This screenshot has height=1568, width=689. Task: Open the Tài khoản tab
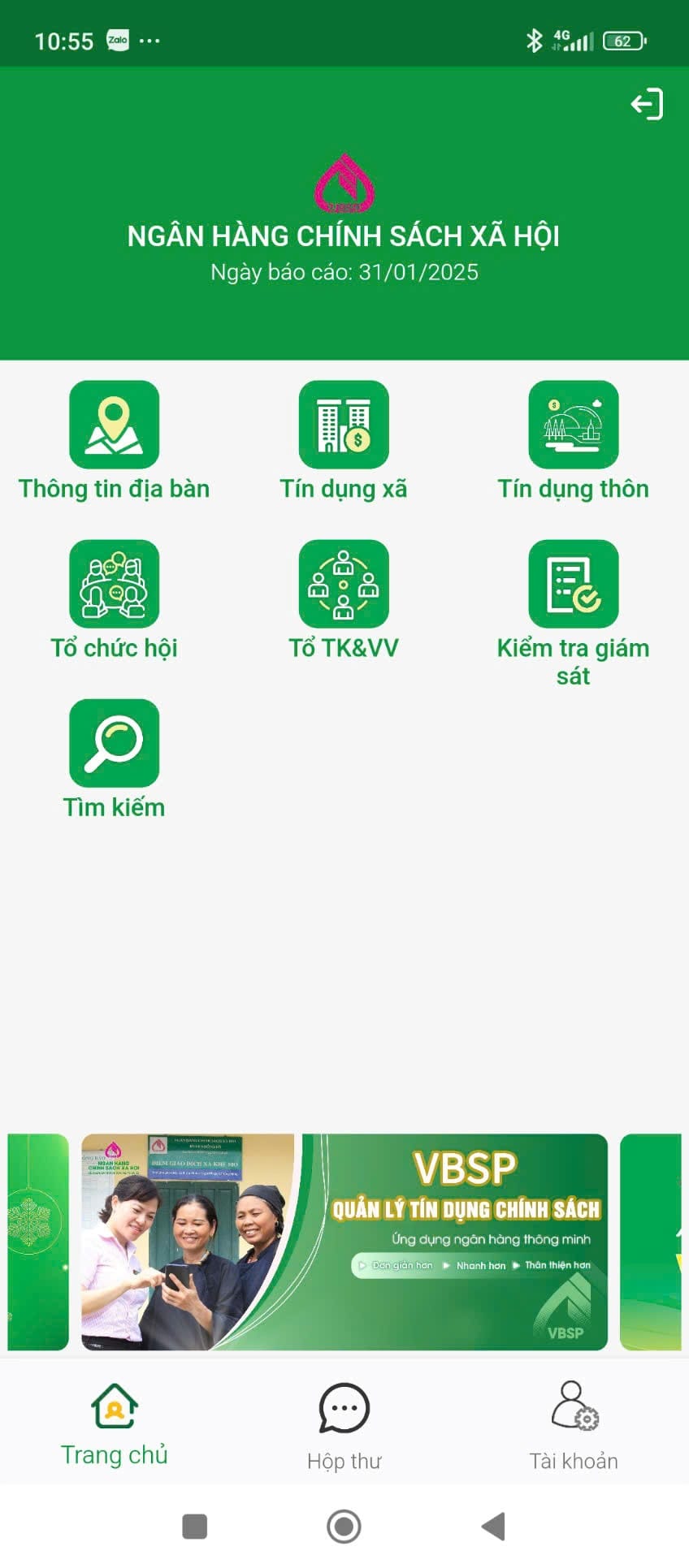click(574, 1427)
